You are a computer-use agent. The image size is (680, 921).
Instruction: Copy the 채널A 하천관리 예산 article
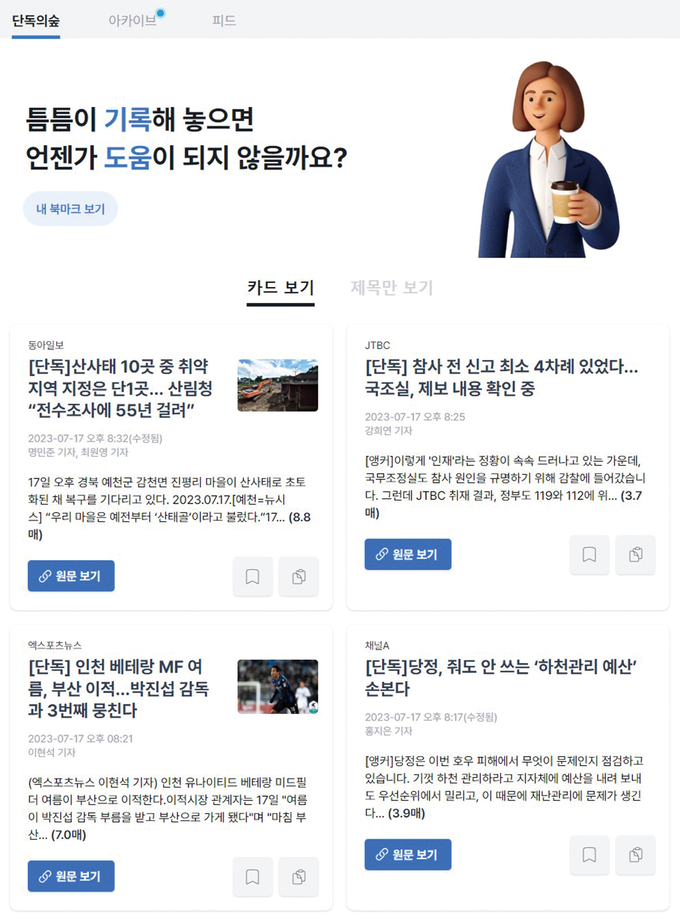click(635, 855)
